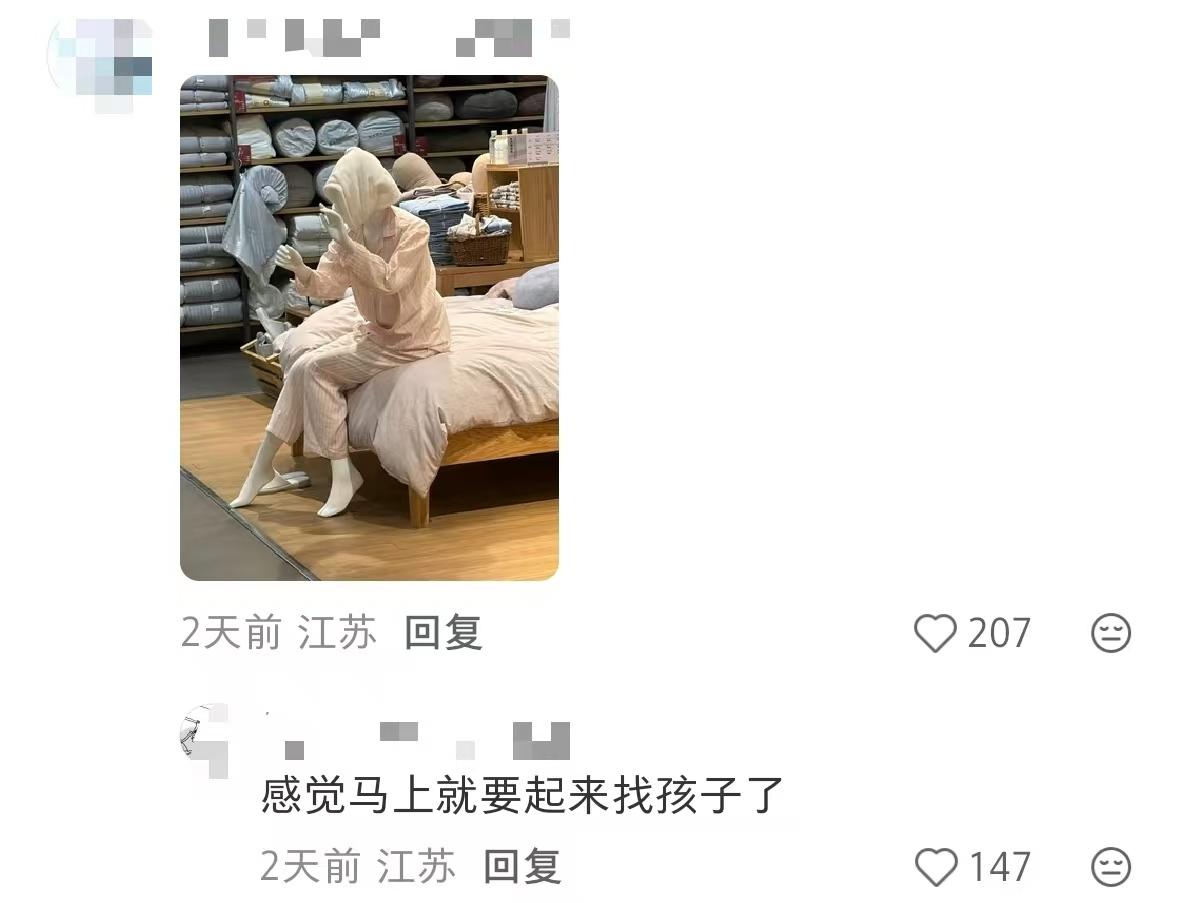The image size is (1200, 903).
Task: Like the reply with 147 likes
Action: [936, 867]
